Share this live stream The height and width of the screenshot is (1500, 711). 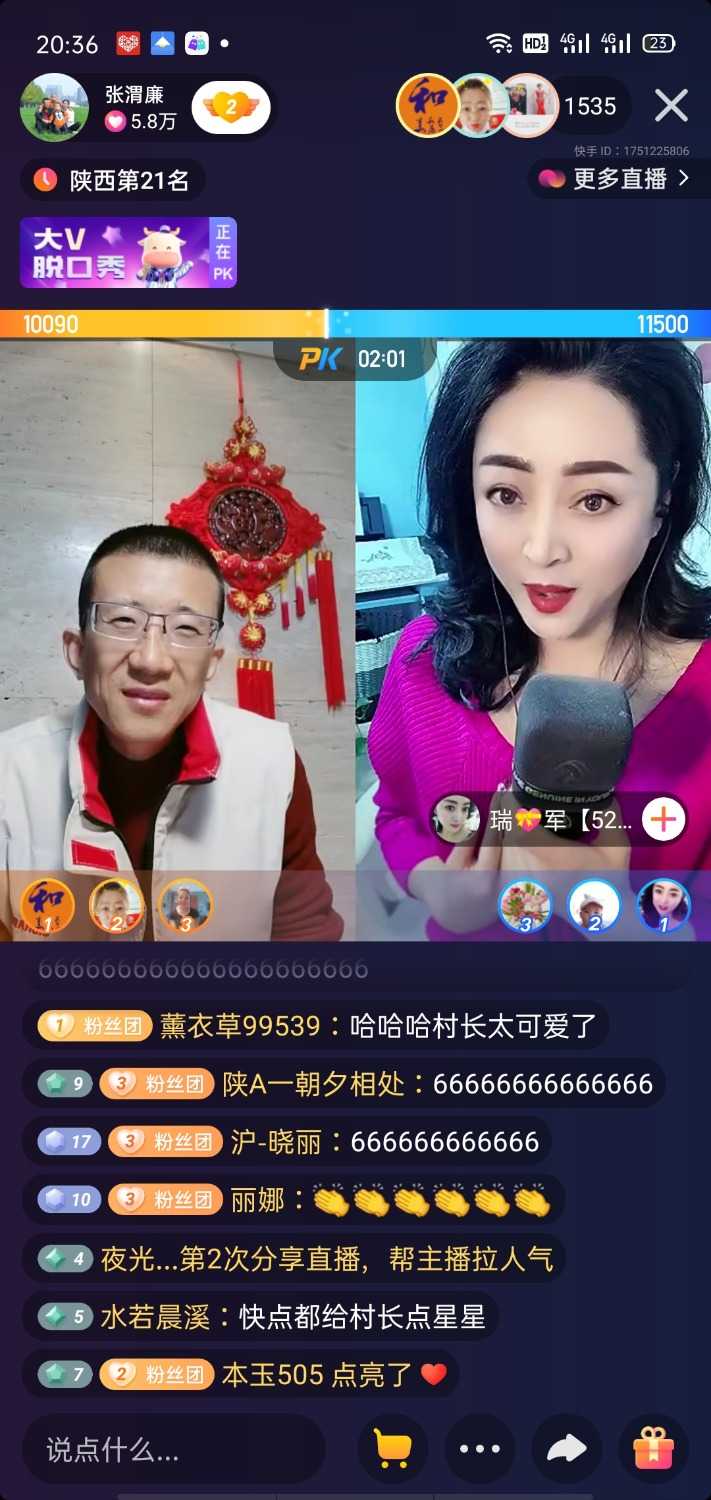567,1448
